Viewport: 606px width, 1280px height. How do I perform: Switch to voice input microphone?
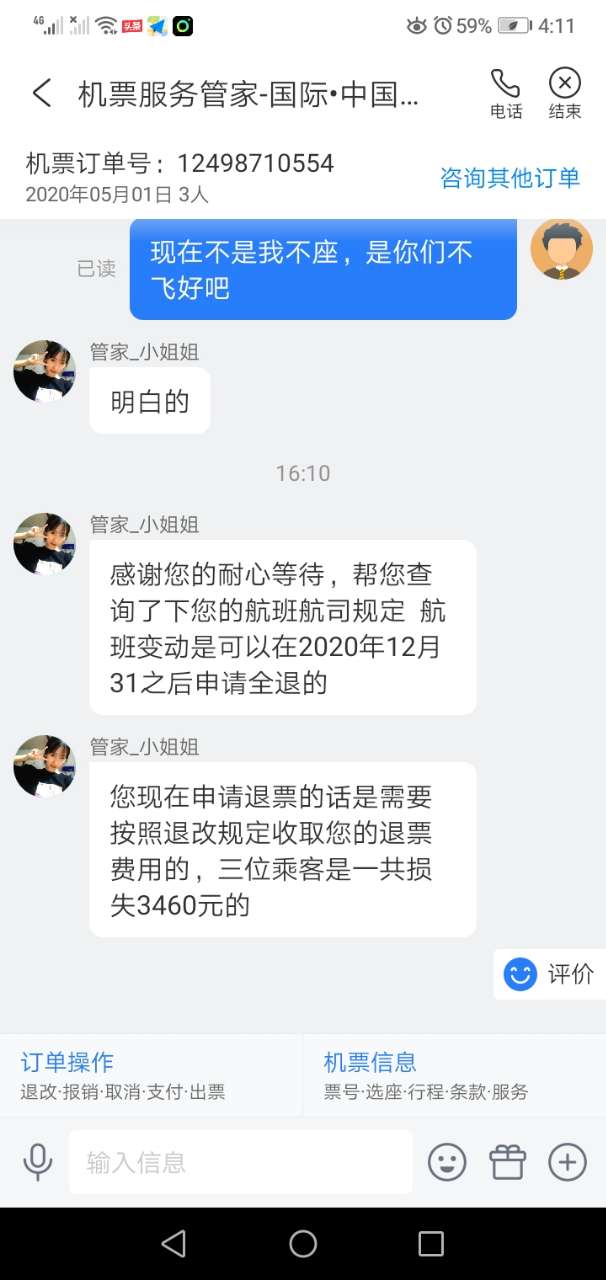38,1162
